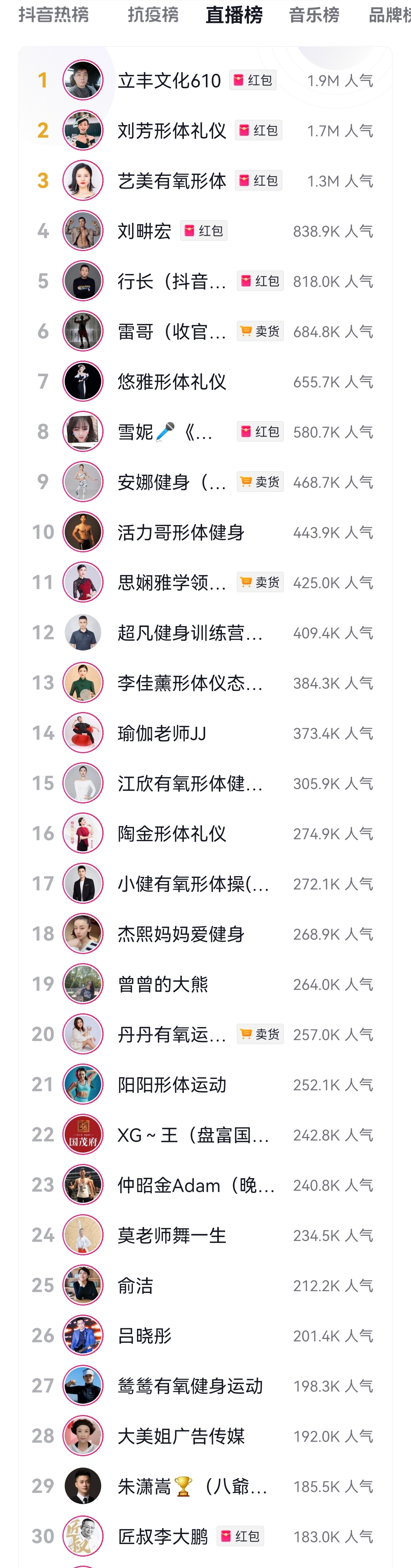View 莫老师舞一生 live stream
The image size is (411, 1568).
coord(172,1235)
